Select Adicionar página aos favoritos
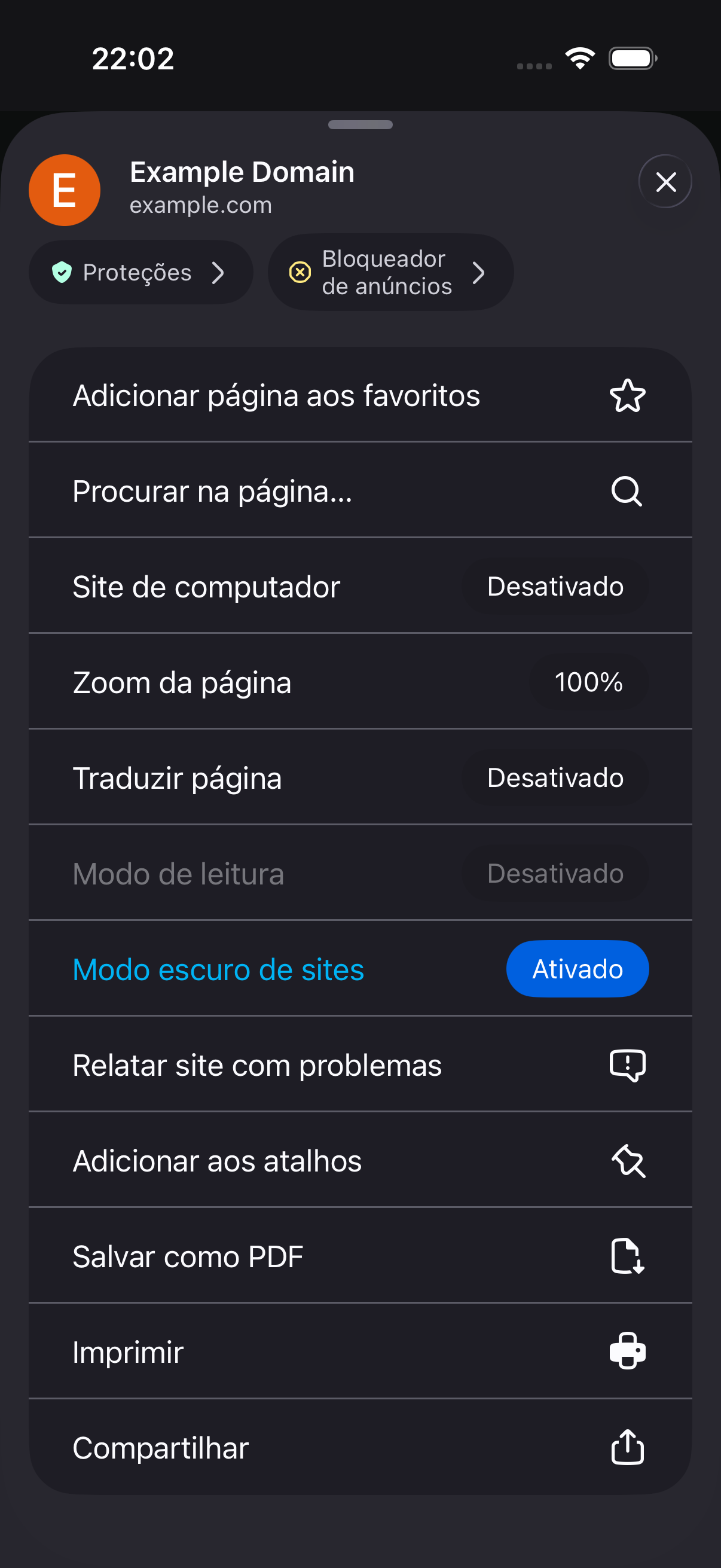The image size is (721, 1568). click(360, 396)
